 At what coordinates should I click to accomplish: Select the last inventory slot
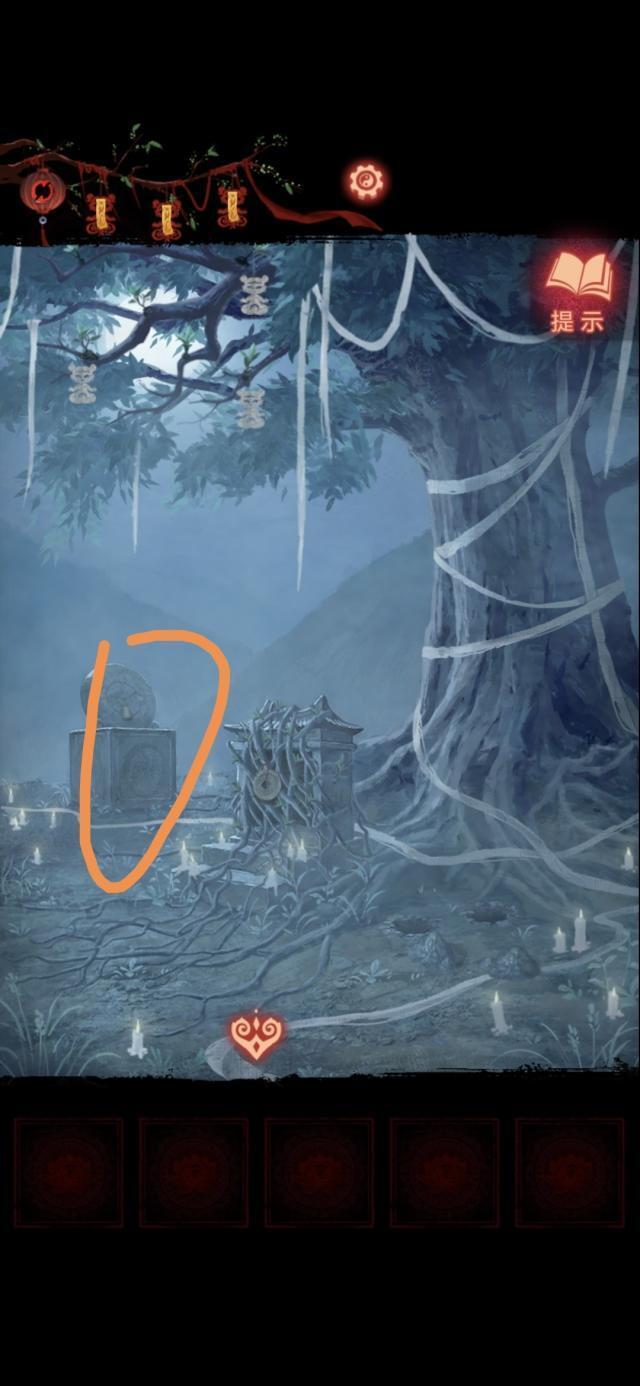pyautogui.click(x=569, y=1171)
